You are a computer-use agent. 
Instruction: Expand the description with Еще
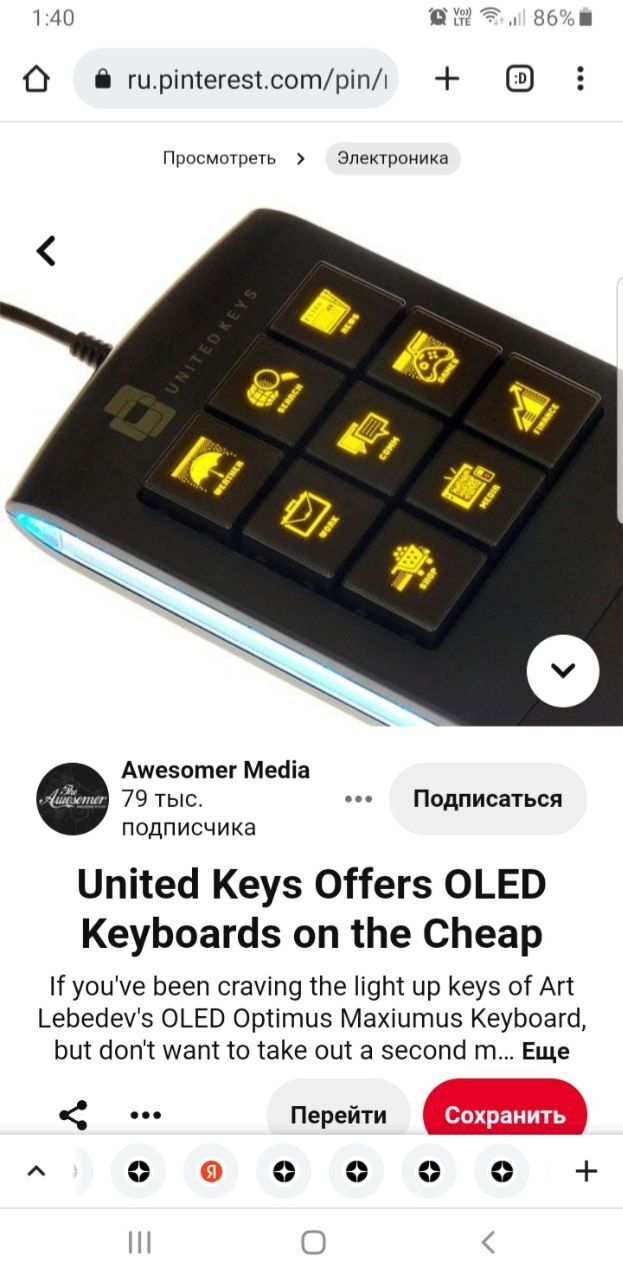point(546,1052)
